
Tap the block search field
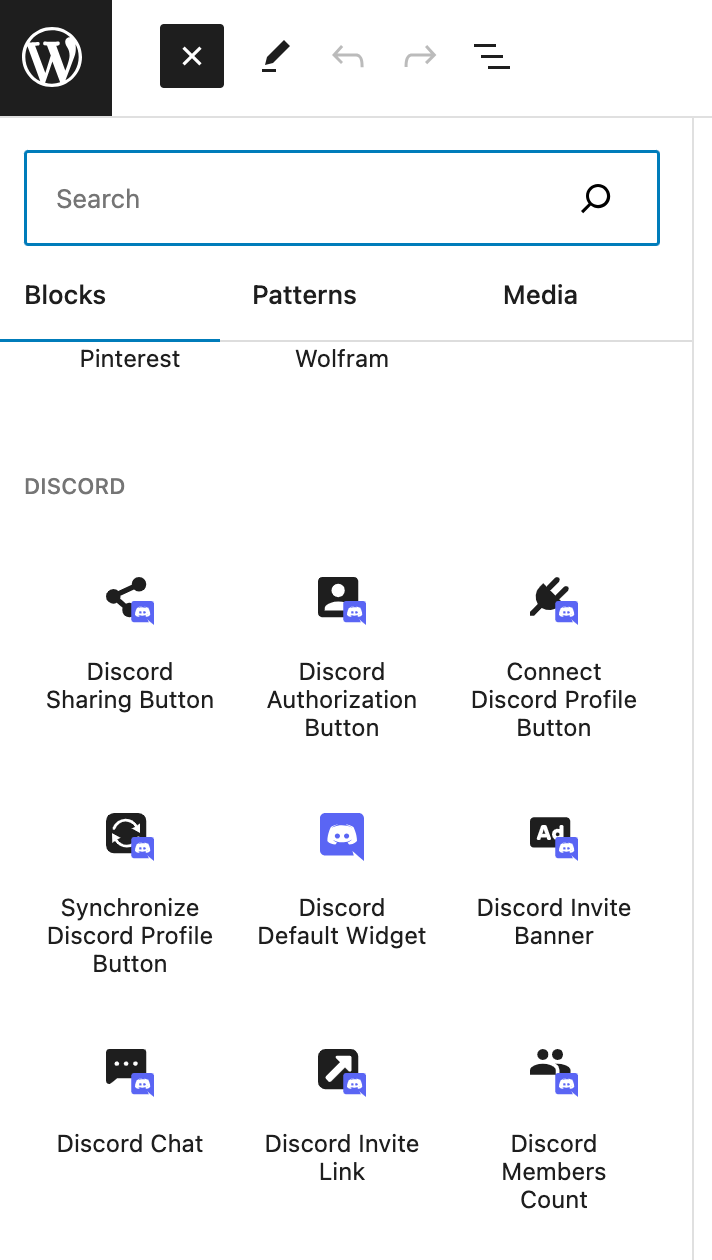pyautogui.click(x=310, y=198)
